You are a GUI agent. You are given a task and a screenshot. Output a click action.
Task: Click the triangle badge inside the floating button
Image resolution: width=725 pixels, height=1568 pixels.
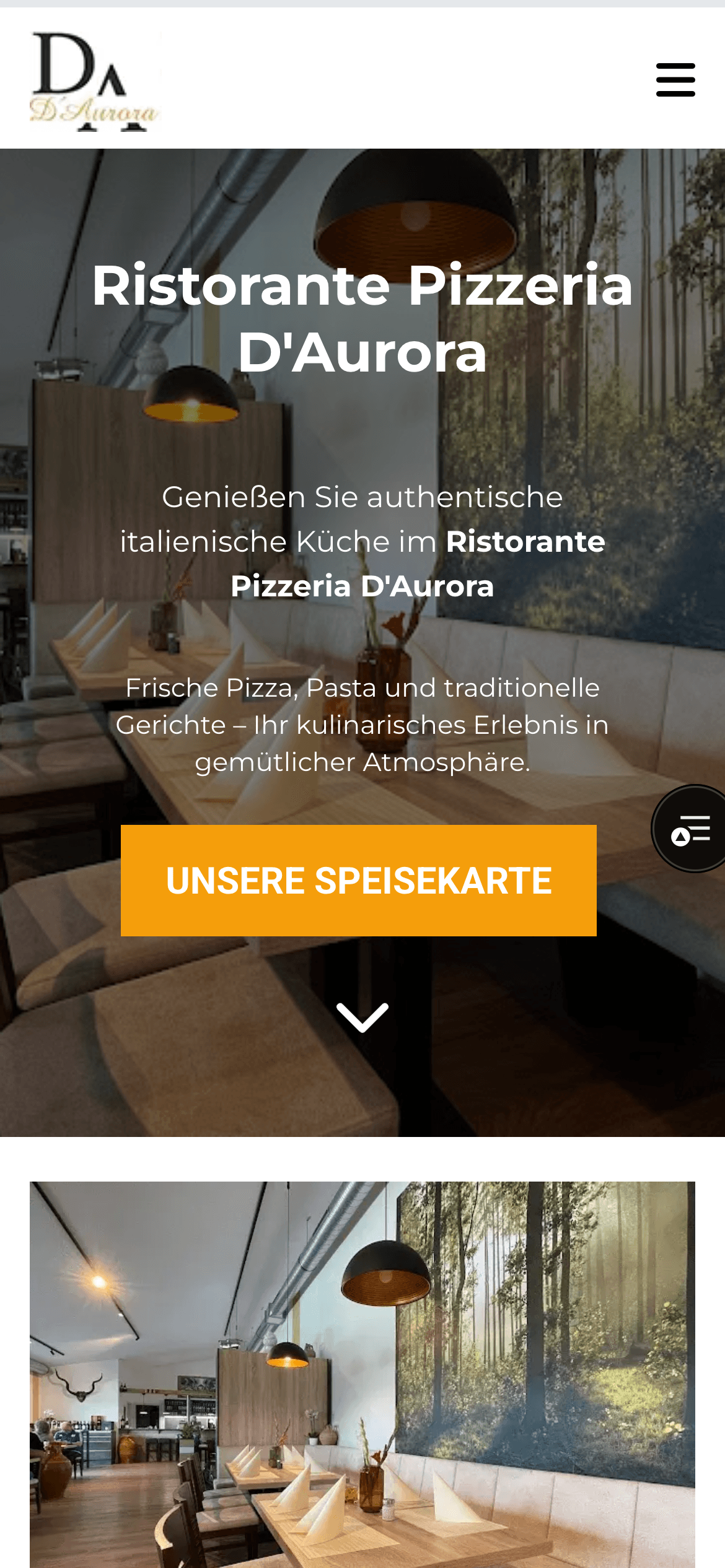coord(679,836)
